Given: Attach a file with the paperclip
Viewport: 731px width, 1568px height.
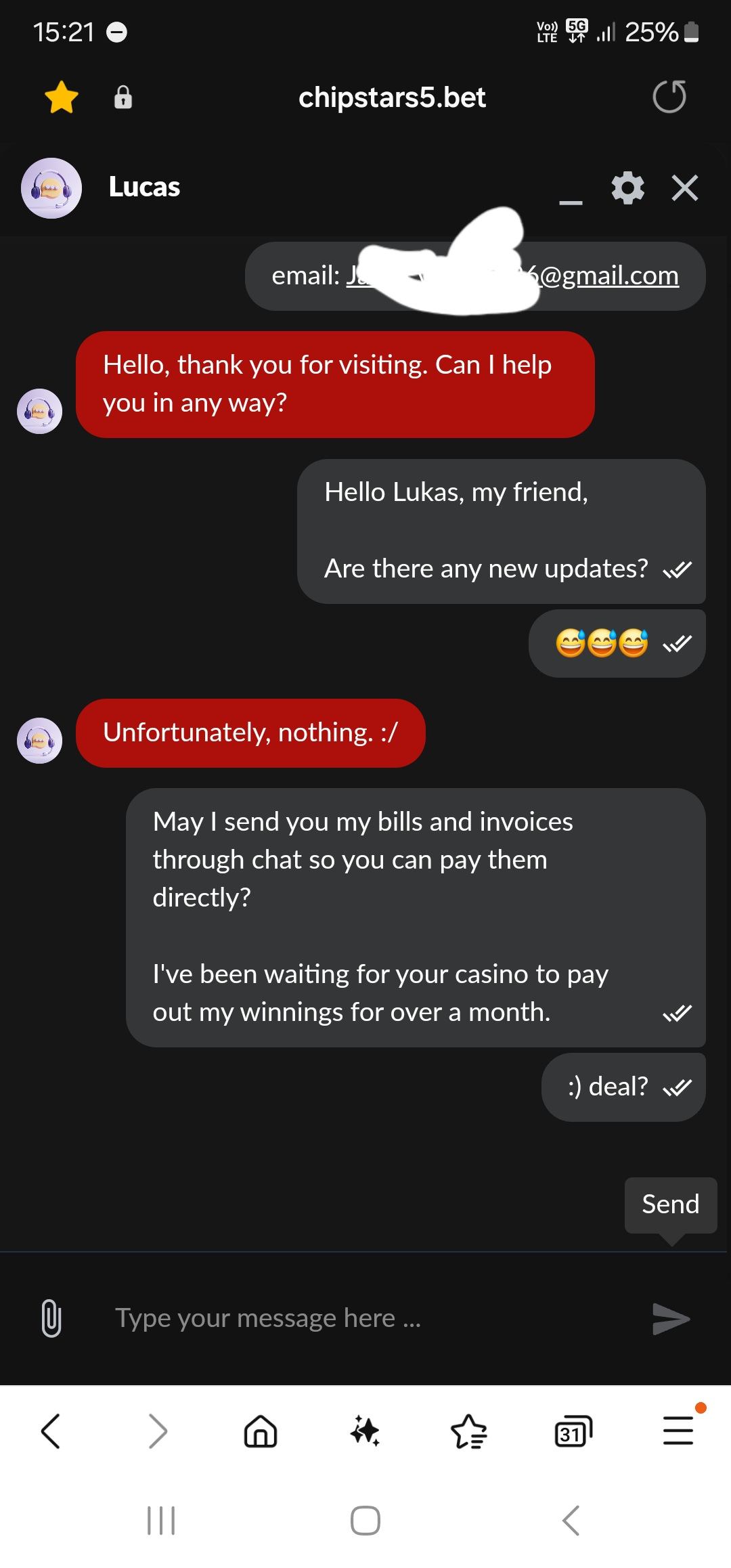Looking at the screenshot, I should point(51,1317).
